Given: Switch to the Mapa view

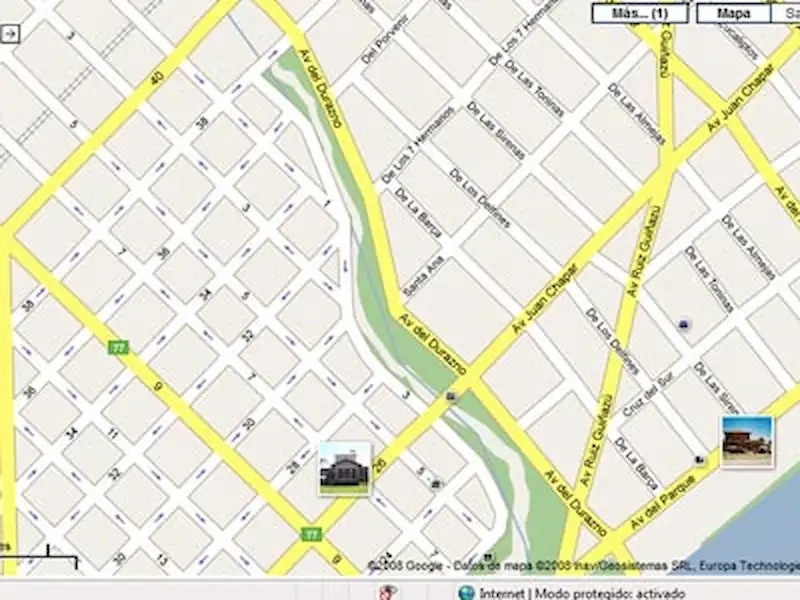Looking at the screenshot, I should 734,14.
